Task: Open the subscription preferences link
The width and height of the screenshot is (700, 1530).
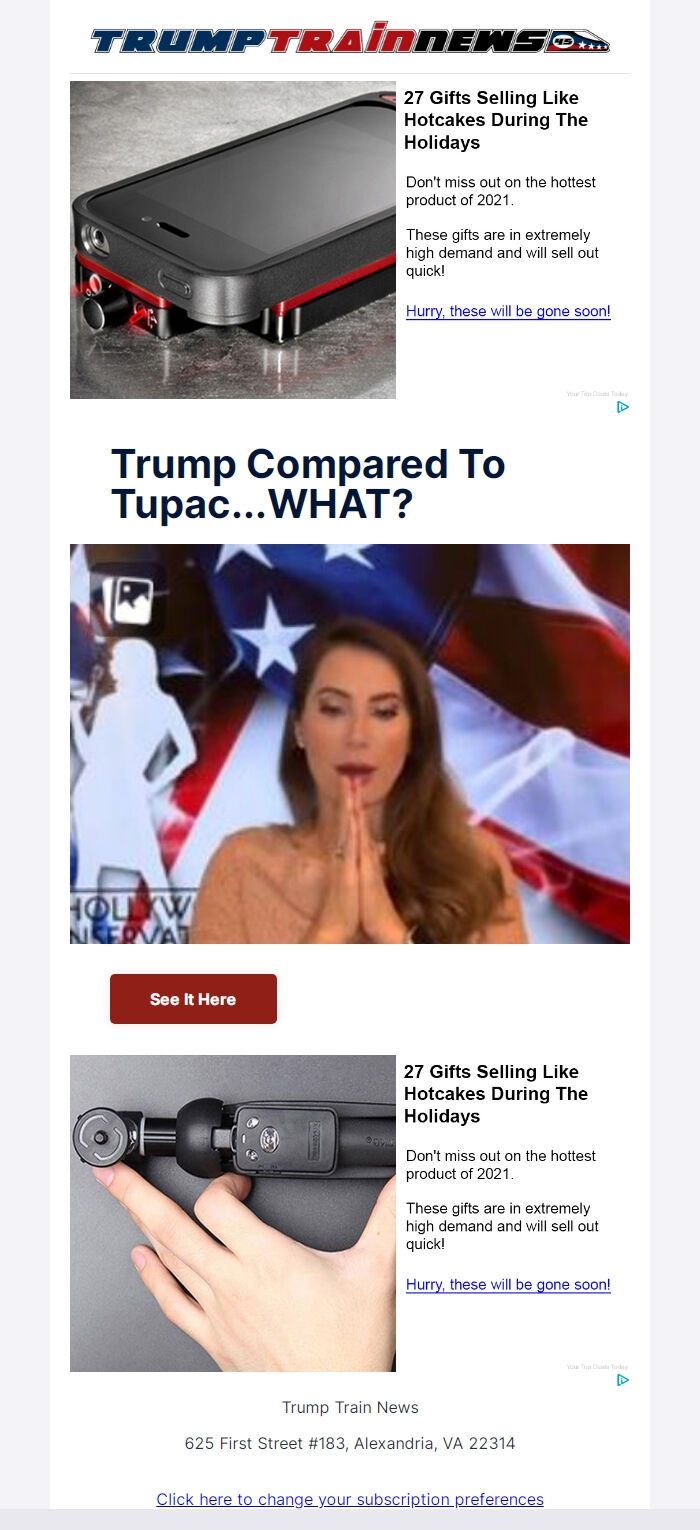Action: (350, 1499)
